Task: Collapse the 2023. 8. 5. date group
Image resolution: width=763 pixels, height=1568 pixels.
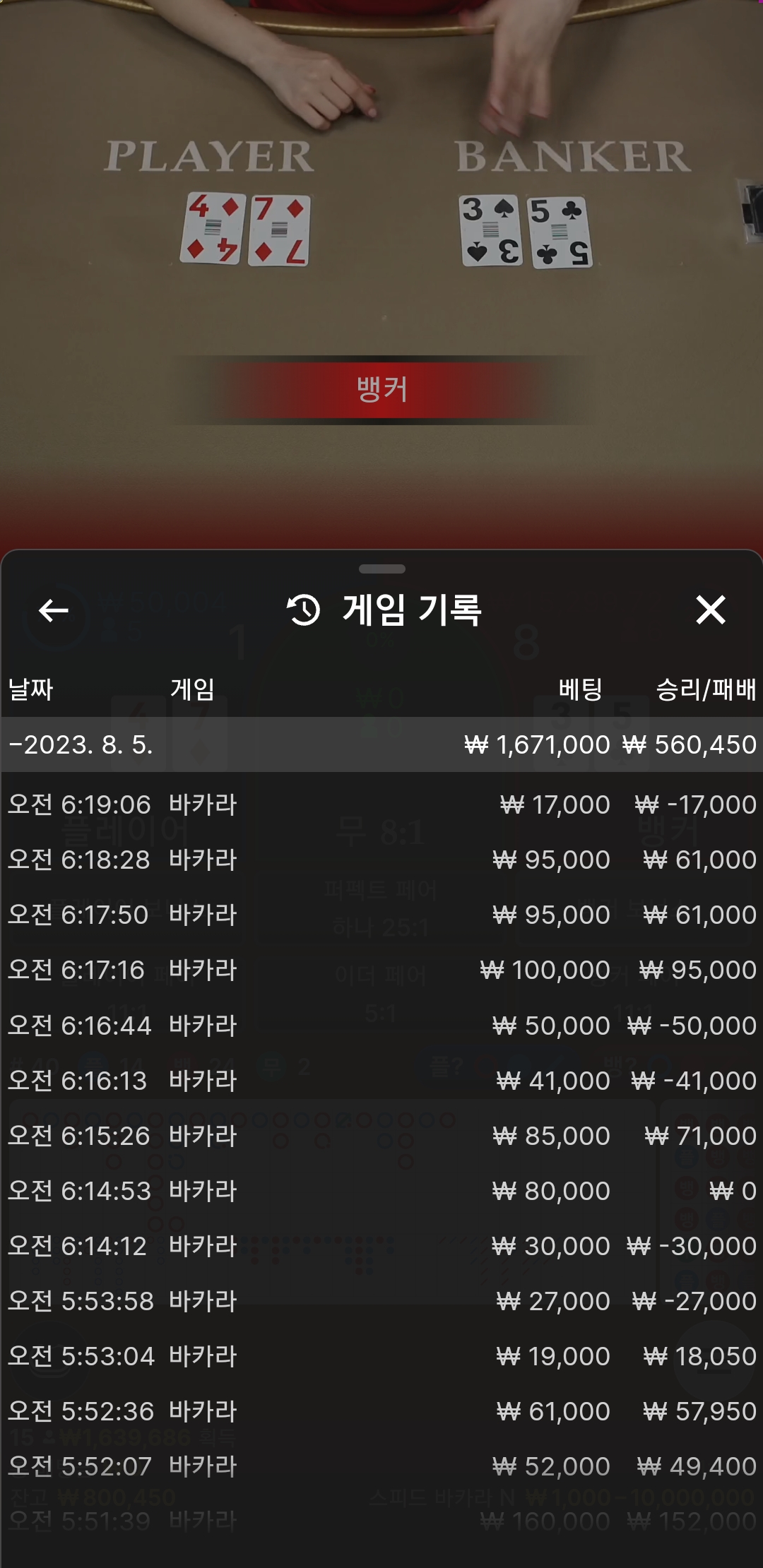Action: [381, 744]
